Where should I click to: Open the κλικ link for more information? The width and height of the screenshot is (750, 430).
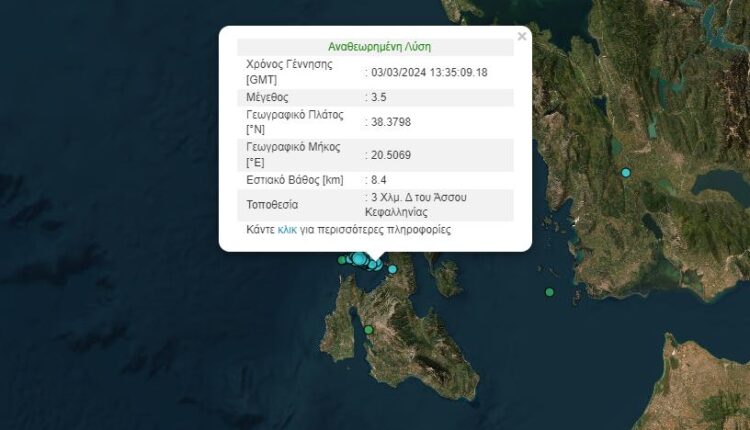pos(286,230)
